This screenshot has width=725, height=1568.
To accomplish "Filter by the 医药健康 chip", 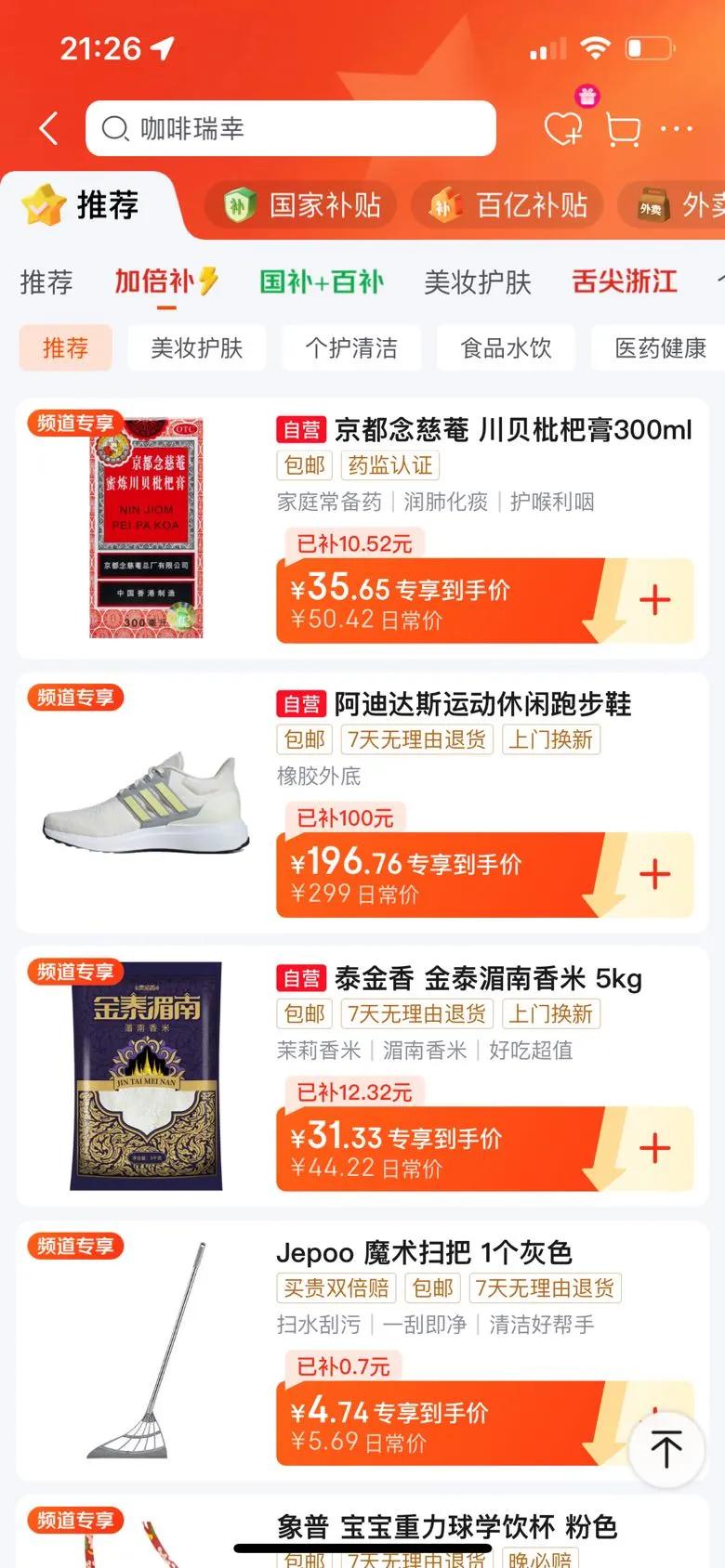I will click(x=660, y=348).
